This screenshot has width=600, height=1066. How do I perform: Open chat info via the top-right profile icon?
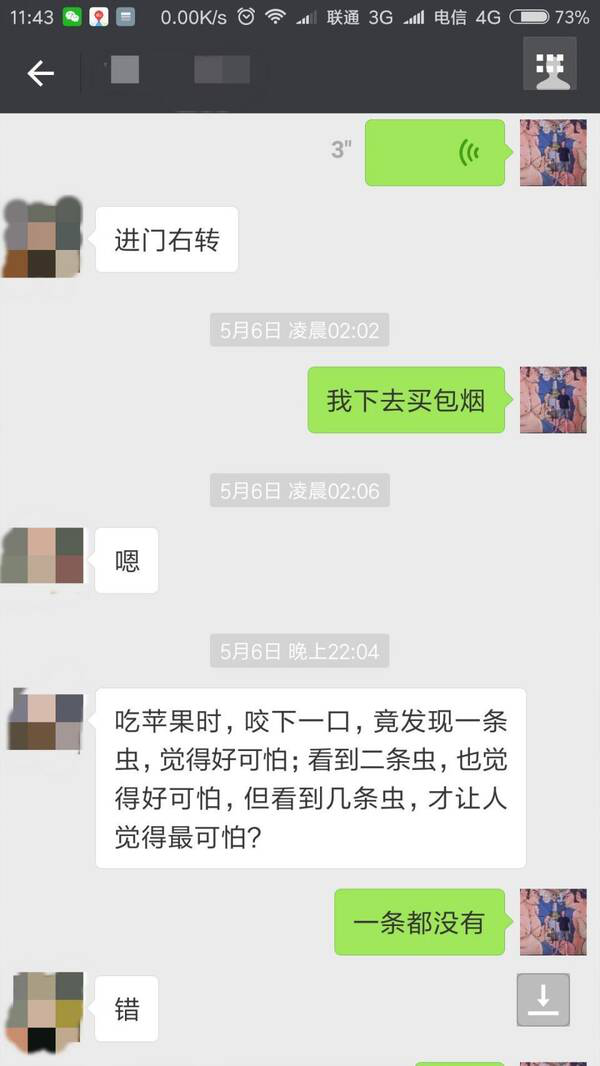pos(550,66)
